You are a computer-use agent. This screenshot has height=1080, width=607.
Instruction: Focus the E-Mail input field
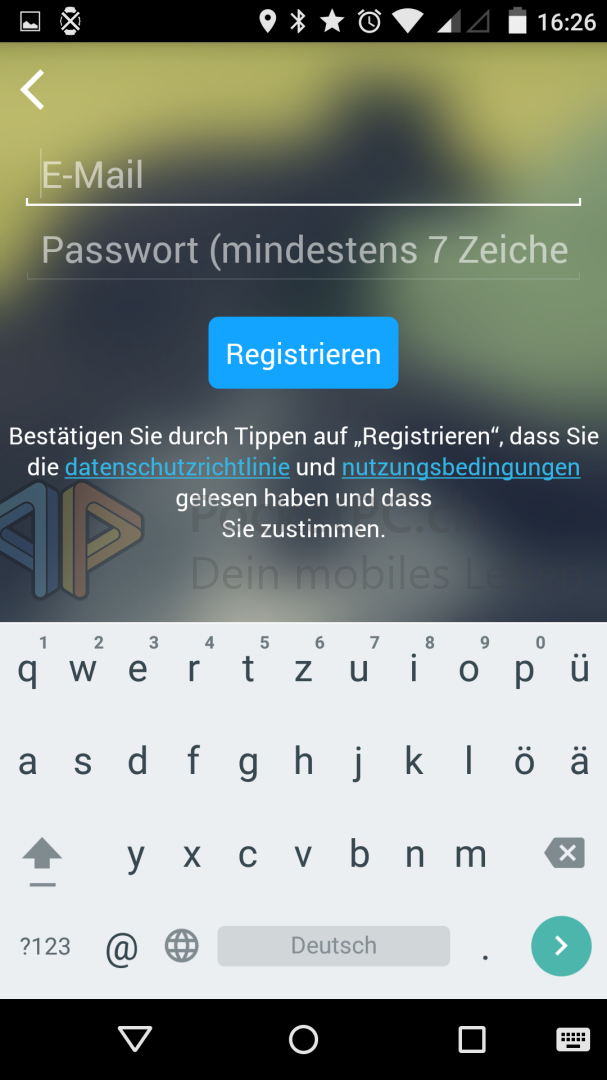click(x=303, y=176)
